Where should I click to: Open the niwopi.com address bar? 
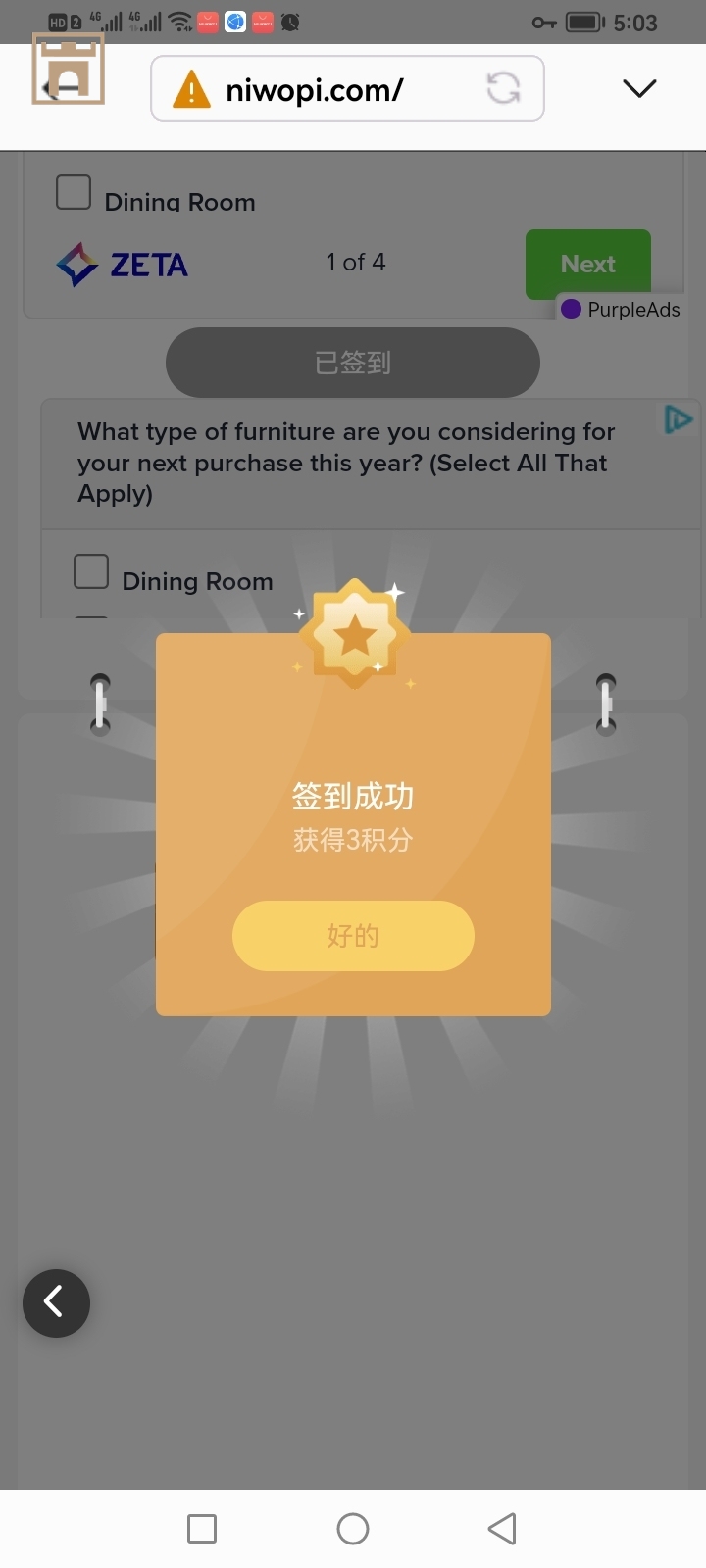coord(324,89)
